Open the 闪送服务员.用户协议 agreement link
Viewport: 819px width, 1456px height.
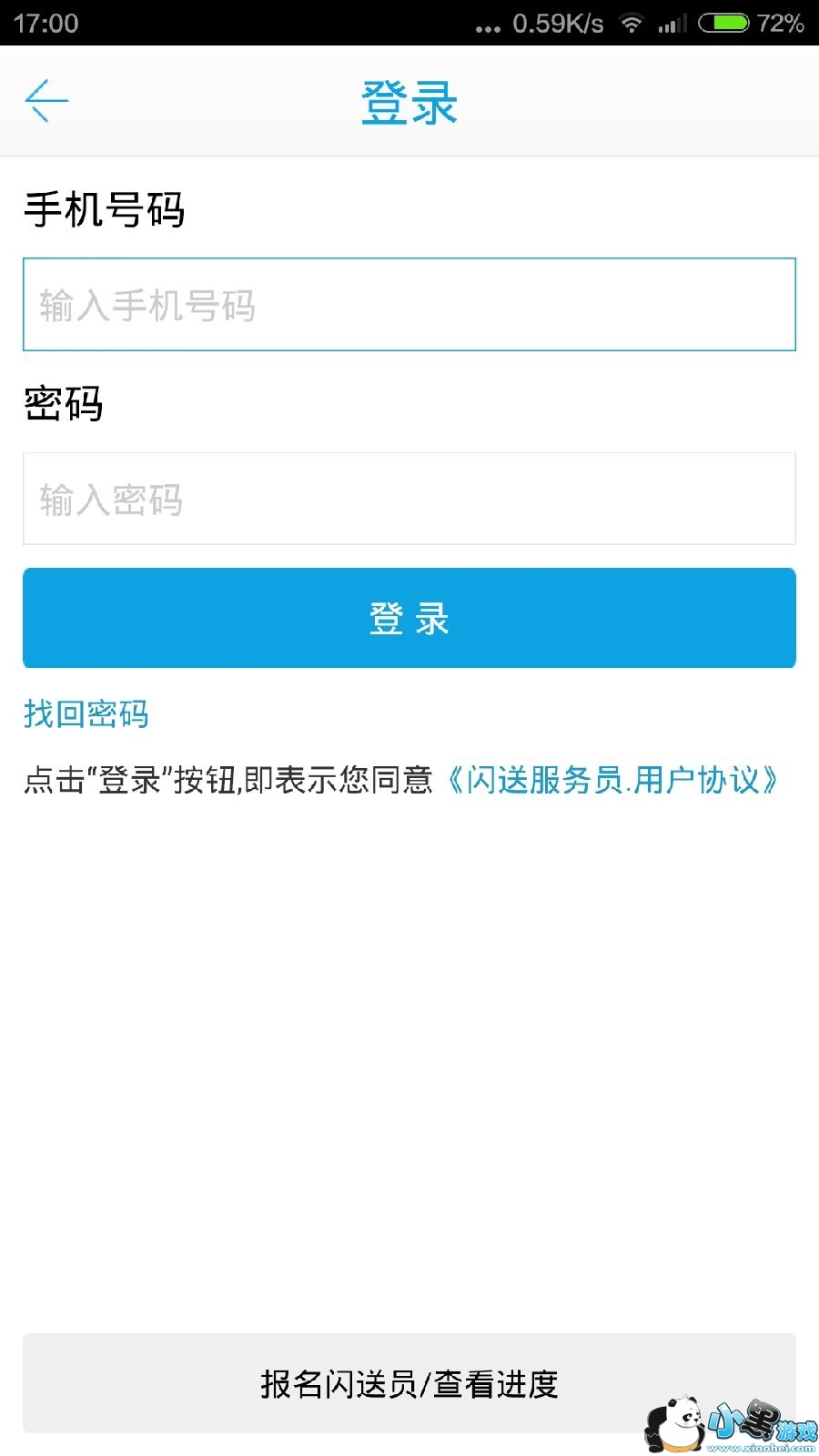pyautogui.click(x=612, y=780)
